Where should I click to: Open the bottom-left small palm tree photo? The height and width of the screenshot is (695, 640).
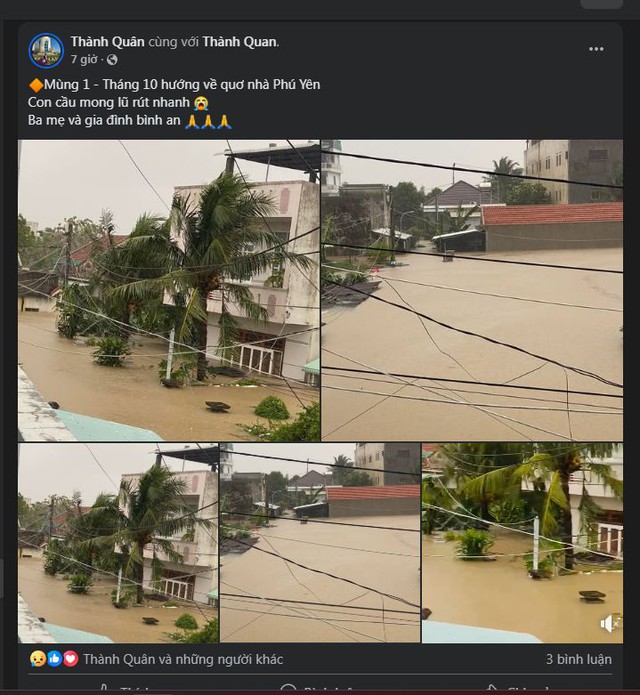(118, 543)
